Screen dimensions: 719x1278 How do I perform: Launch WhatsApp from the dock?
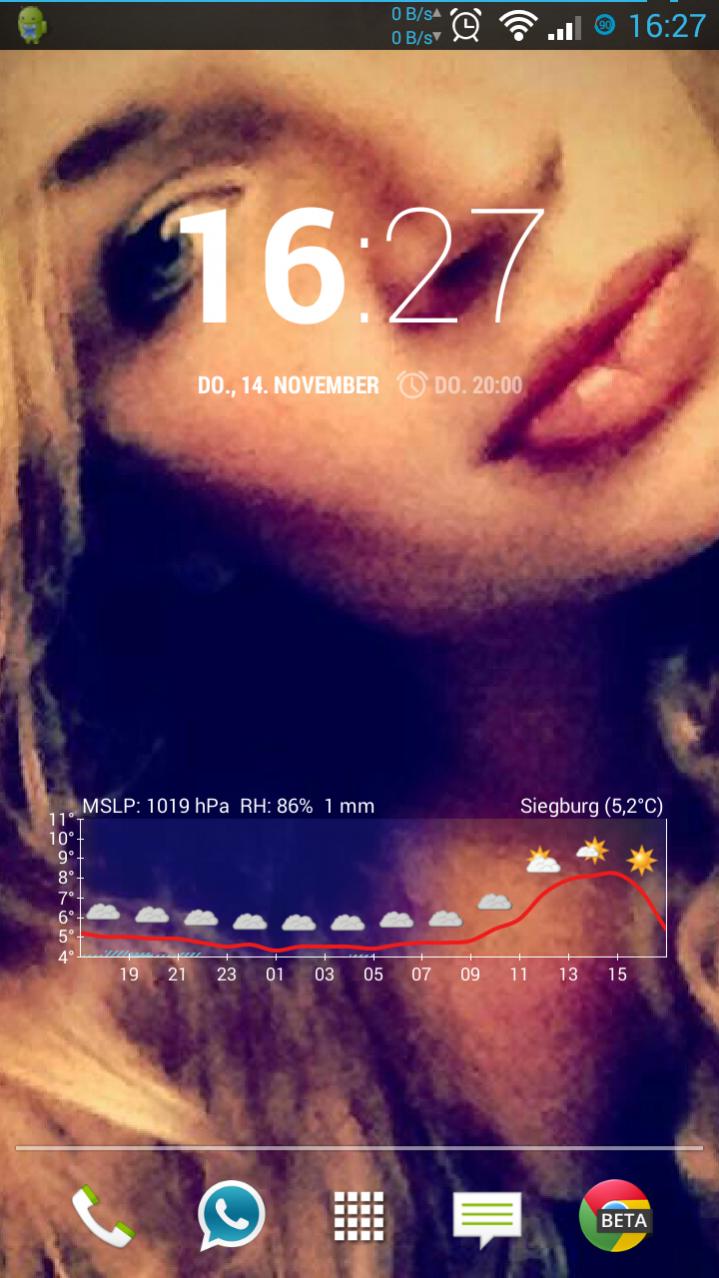pyautogui.click(x=232, y=1215)
